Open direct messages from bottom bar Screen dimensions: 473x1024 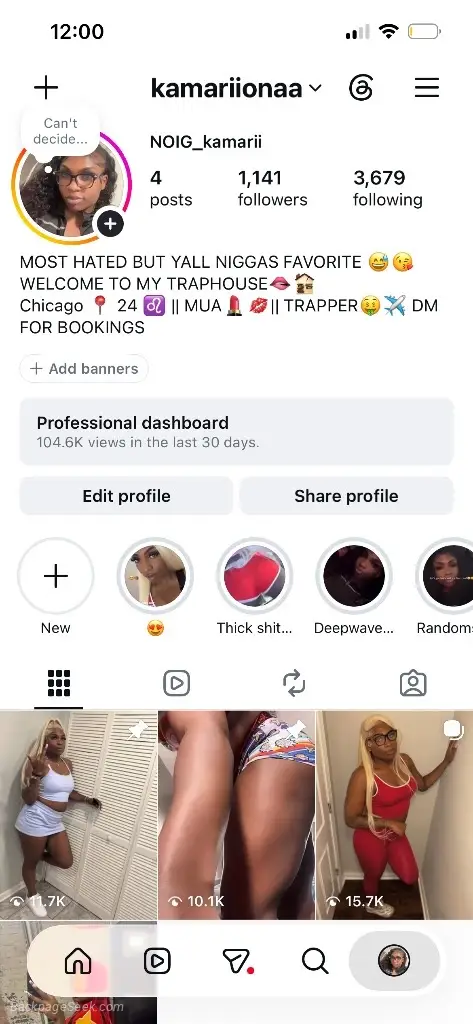(236, 961)
